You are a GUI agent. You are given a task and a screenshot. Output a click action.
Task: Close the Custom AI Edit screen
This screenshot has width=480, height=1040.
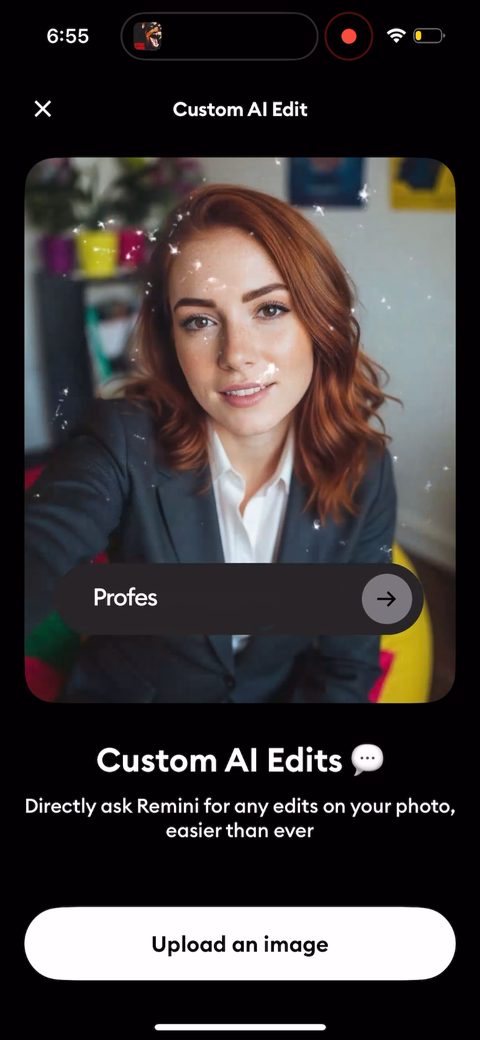coord(42,109)
